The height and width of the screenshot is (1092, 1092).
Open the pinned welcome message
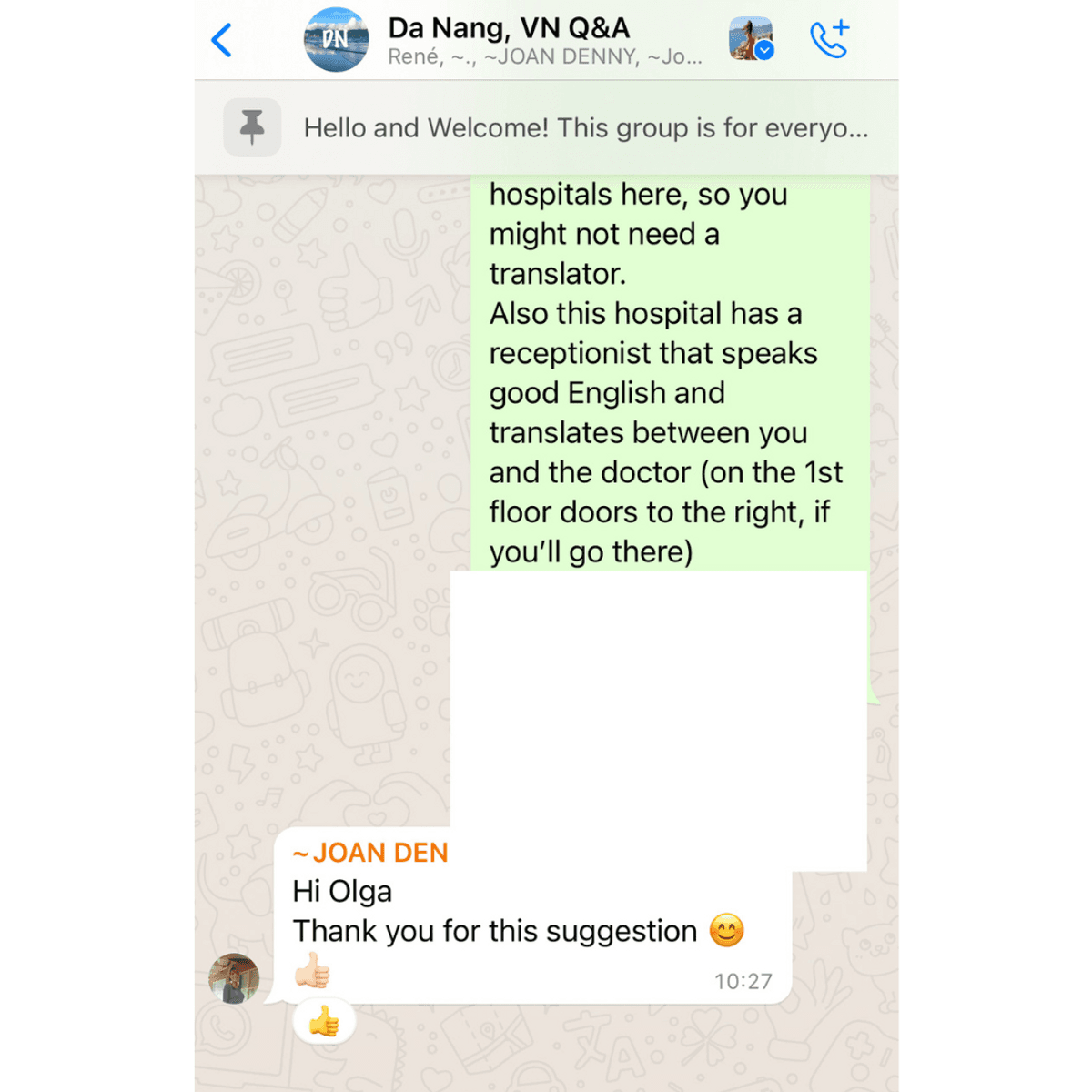(546, 127)
